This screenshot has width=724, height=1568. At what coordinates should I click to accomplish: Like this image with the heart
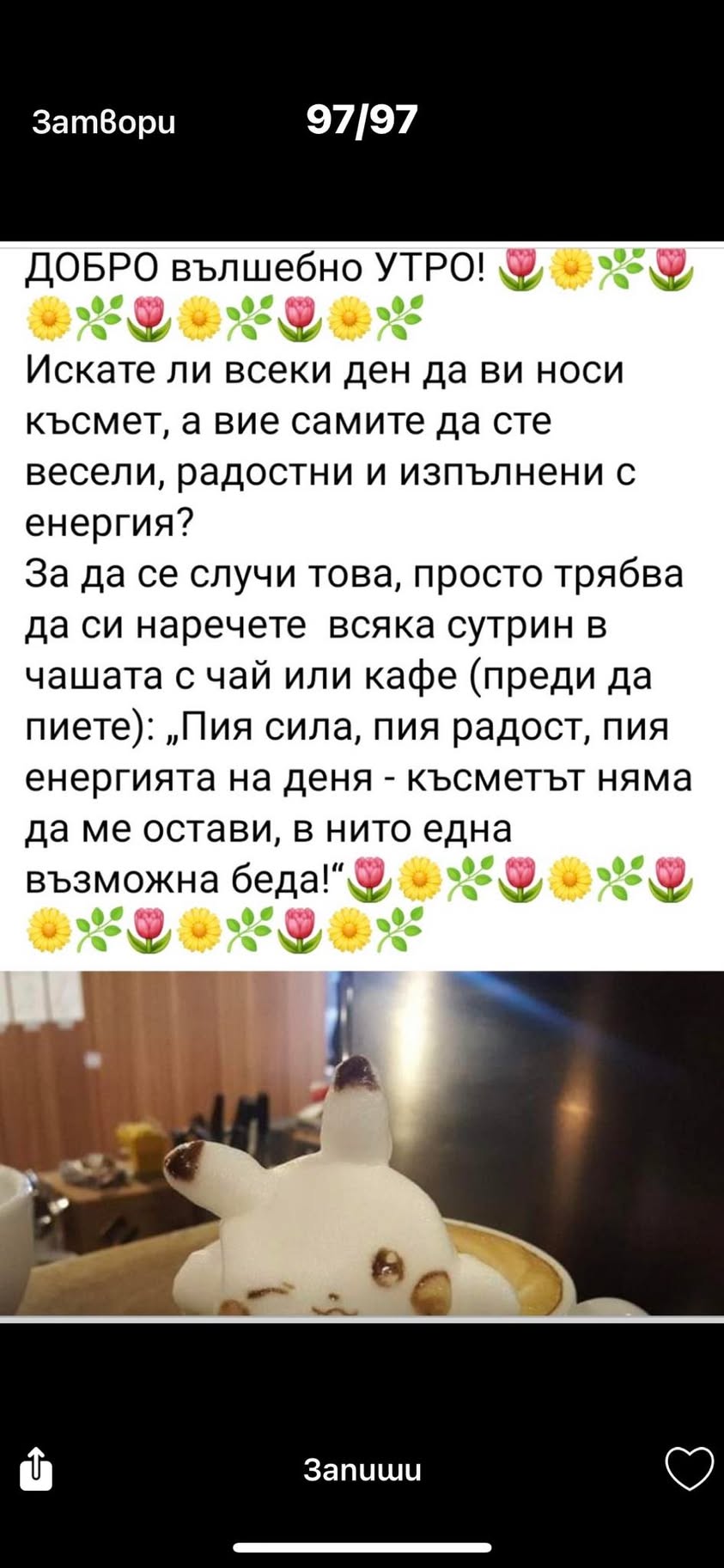pyautogui.click(x=689, y=1467)
